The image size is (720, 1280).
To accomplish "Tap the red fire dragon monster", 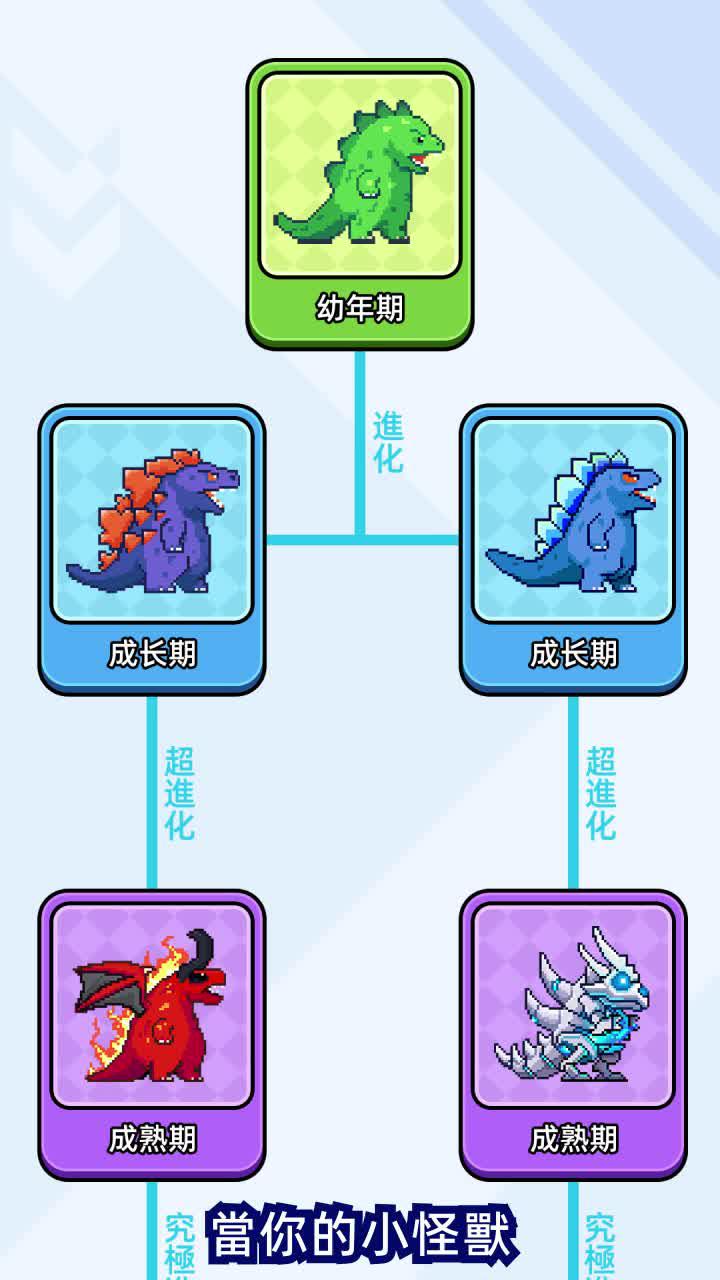I will point(150,1010).
